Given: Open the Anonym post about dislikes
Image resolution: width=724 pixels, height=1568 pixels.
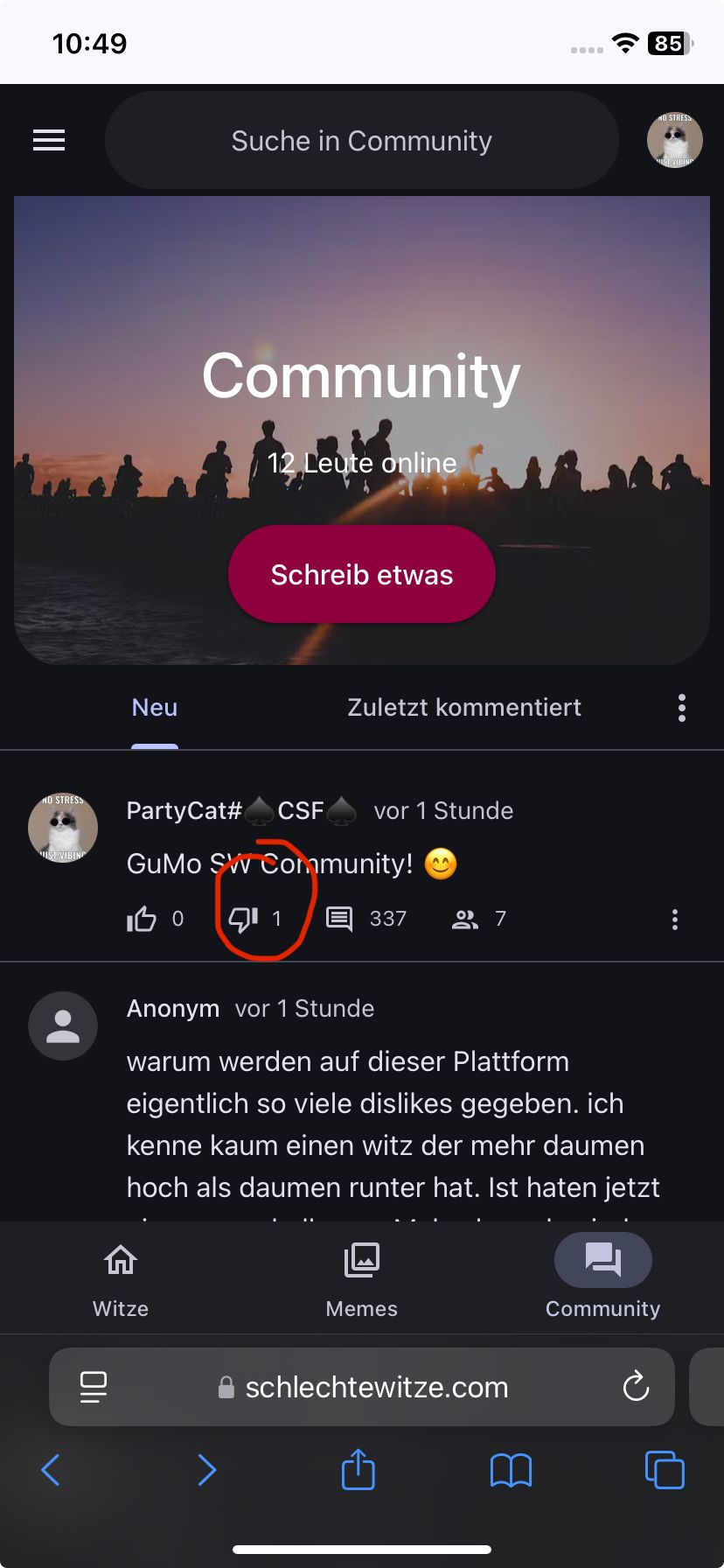Looking at the screenshot, I should [392, 1123].
